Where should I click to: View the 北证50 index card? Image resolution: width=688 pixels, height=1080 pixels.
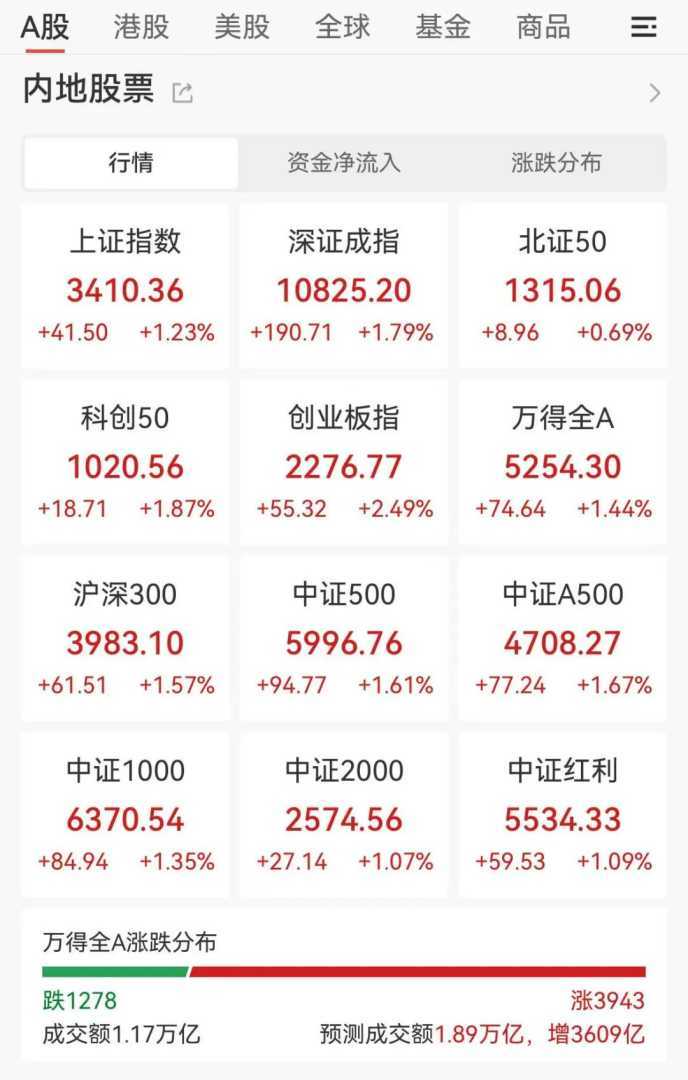point(563,287)
